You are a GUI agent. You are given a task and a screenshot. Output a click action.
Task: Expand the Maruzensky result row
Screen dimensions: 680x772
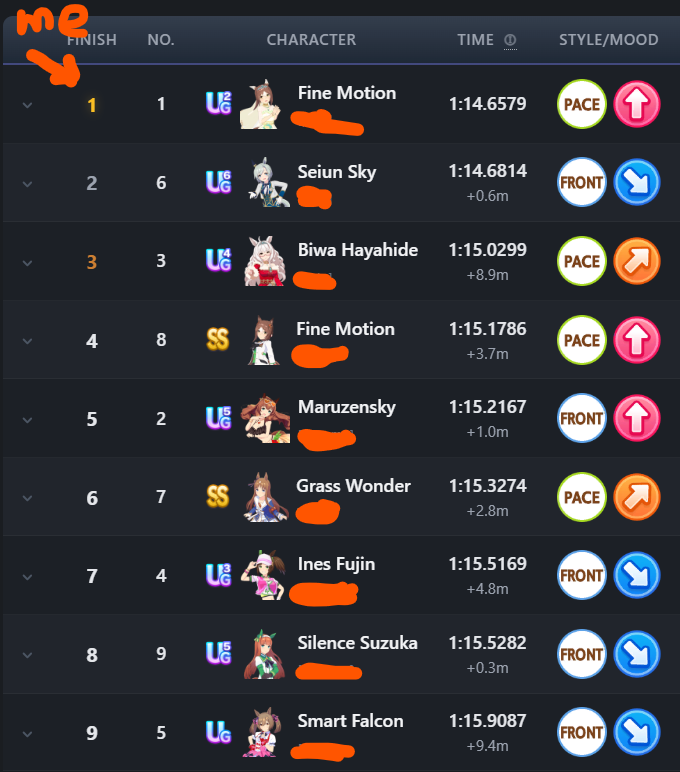click(x=28, y=419)
